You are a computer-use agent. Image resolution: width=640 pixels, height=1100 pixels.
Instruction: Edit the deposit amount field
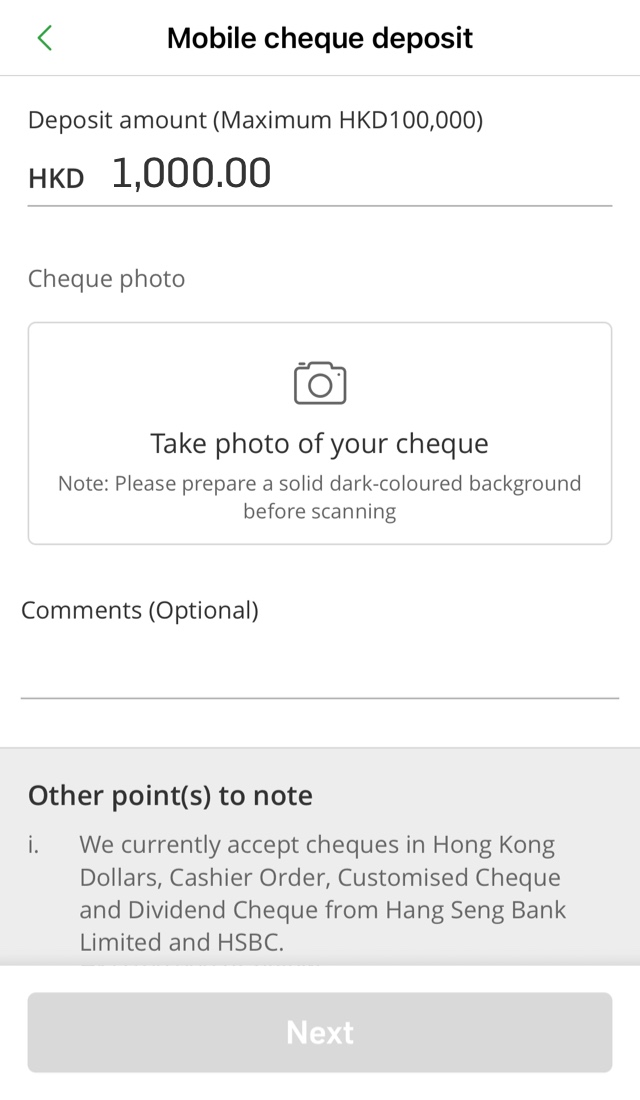point(320,174)
